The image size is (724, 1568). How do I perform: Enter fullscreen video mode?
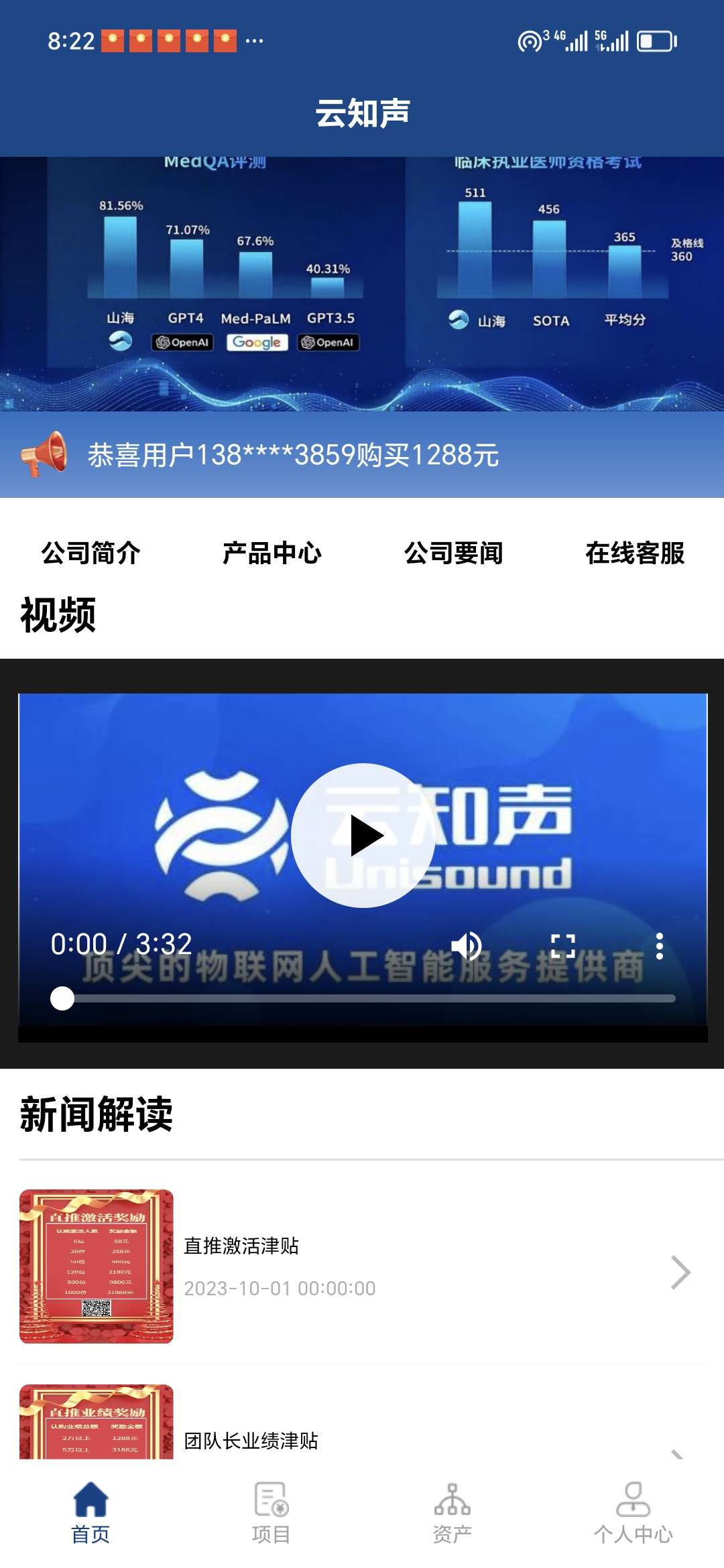coord(563,945)
